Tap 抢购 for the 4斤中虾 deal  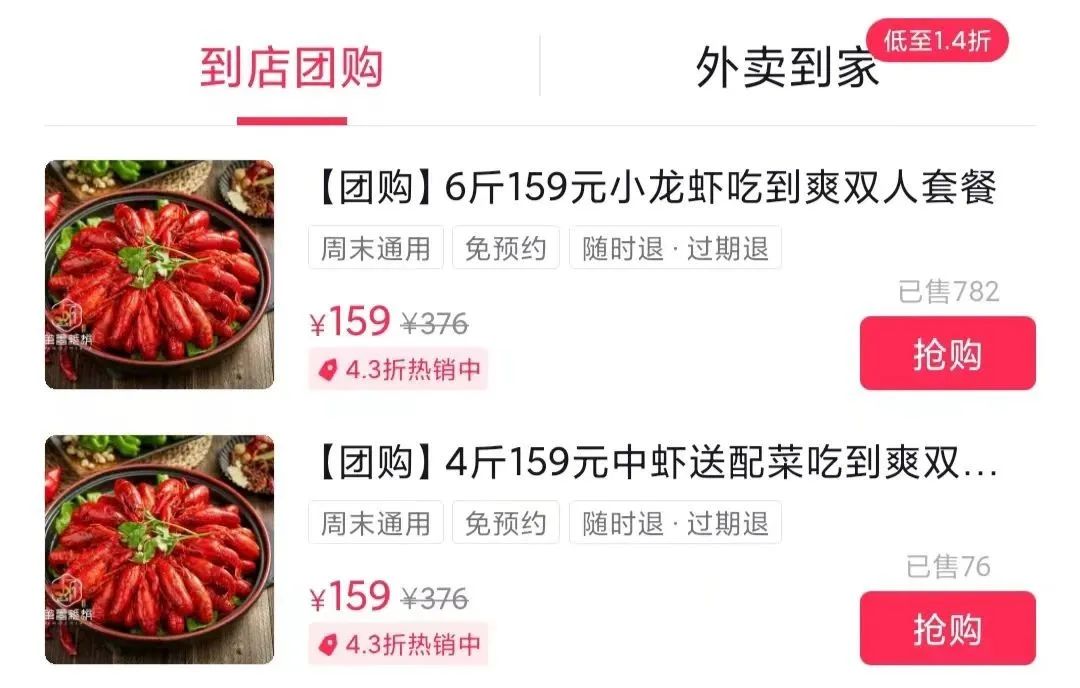(947, 629)
